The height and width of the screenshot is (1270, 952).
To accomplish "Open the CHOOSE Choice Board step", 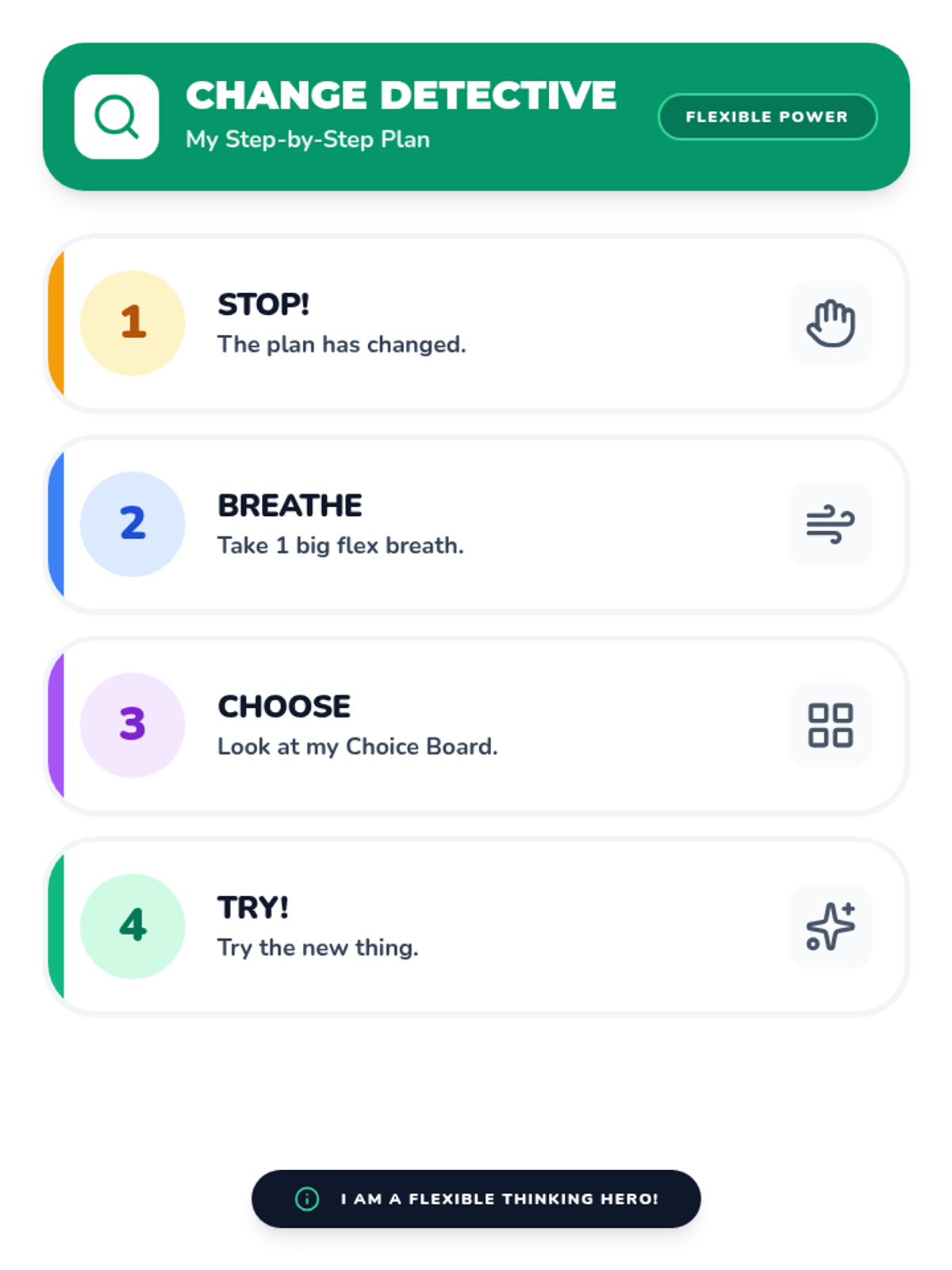I will pyautogui.click(x=476, y=725).
